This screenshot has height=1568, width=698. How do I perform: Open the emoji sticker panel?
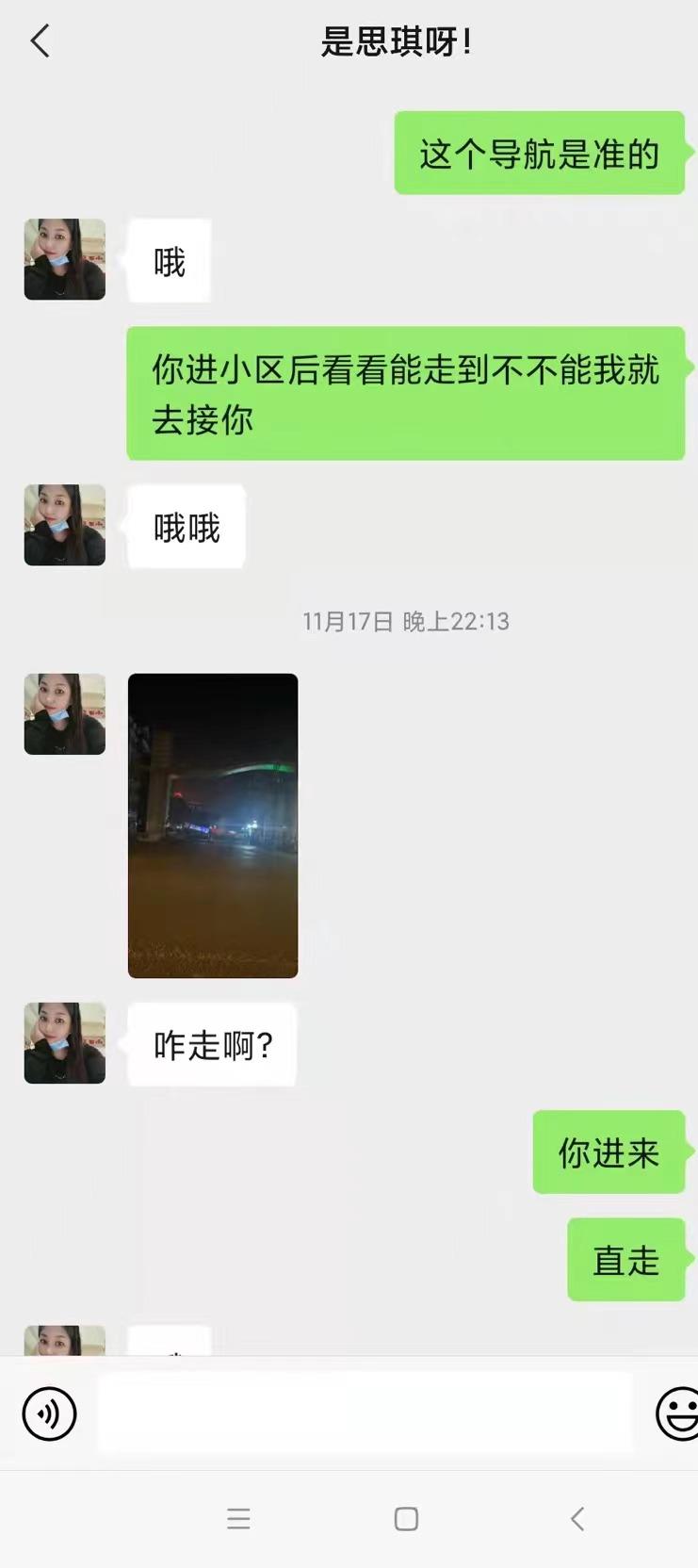coord(677,1413)
